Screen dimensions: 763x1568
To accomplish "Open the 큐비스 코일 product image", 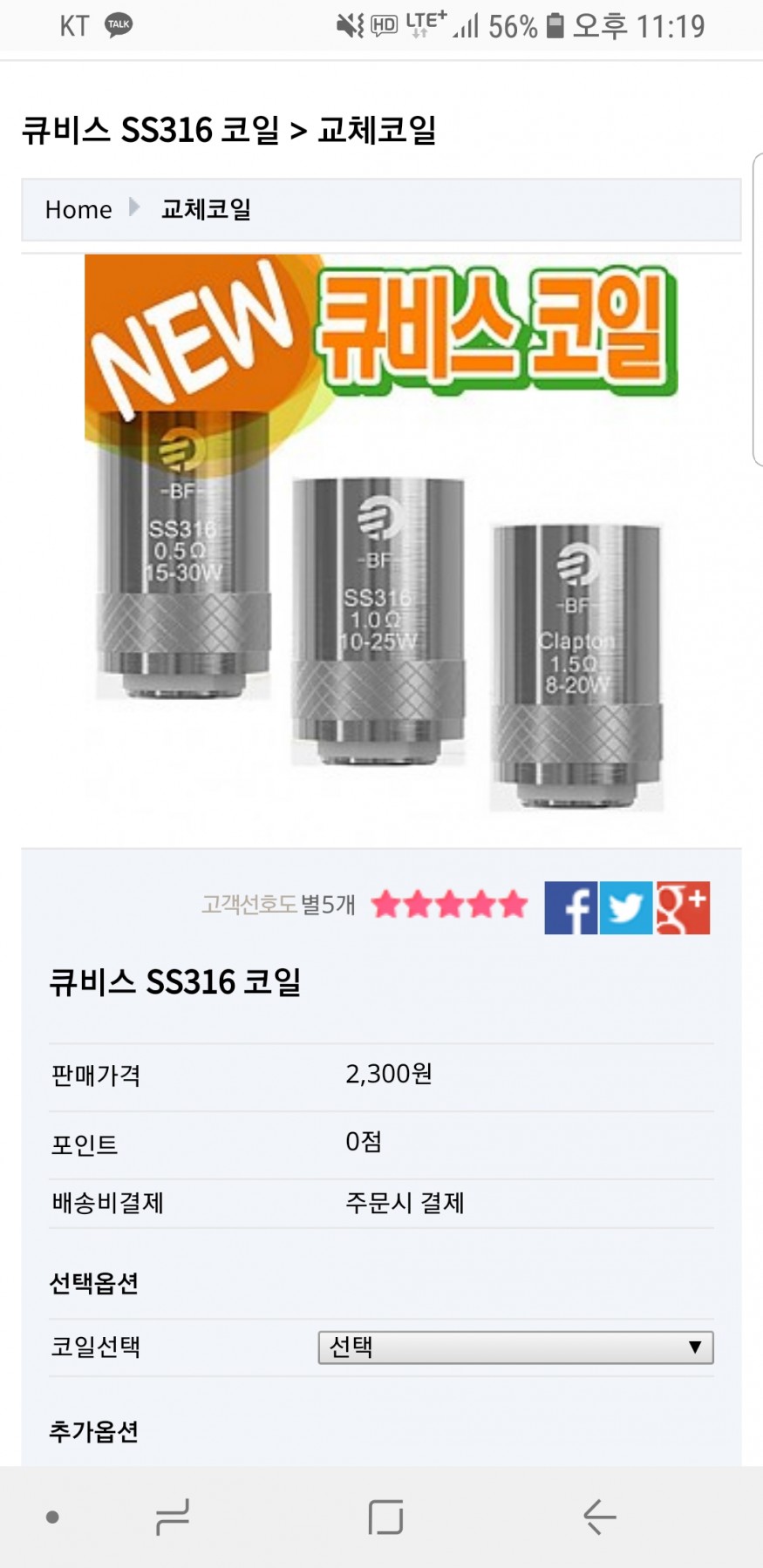I will coord(381,533).
